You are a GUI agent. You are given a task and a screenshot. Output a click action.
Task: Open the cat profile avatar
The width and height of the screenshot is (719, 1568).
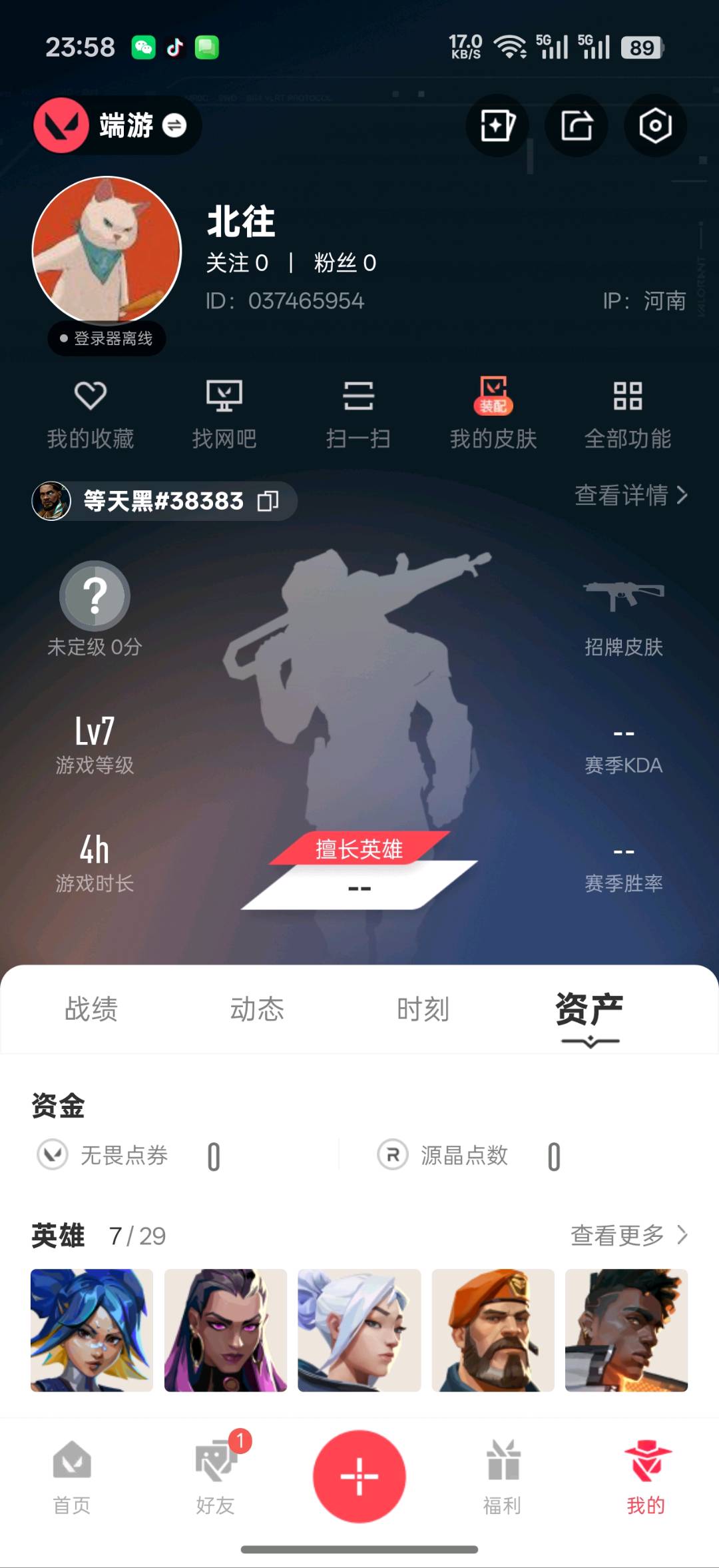click(107, 250)
